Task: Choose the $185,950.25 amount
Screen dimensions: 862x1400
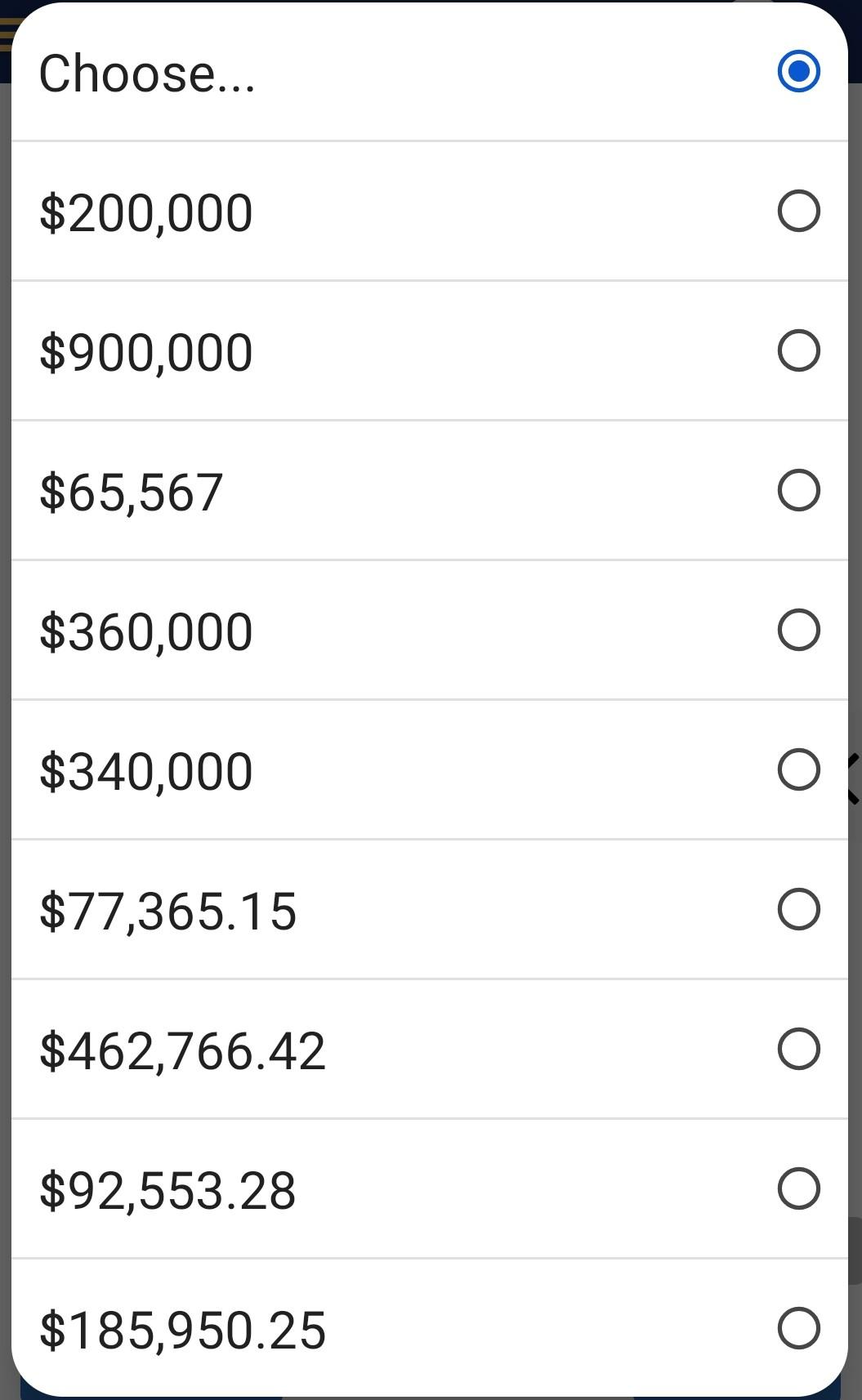Action: click(x=429, y=1328)
